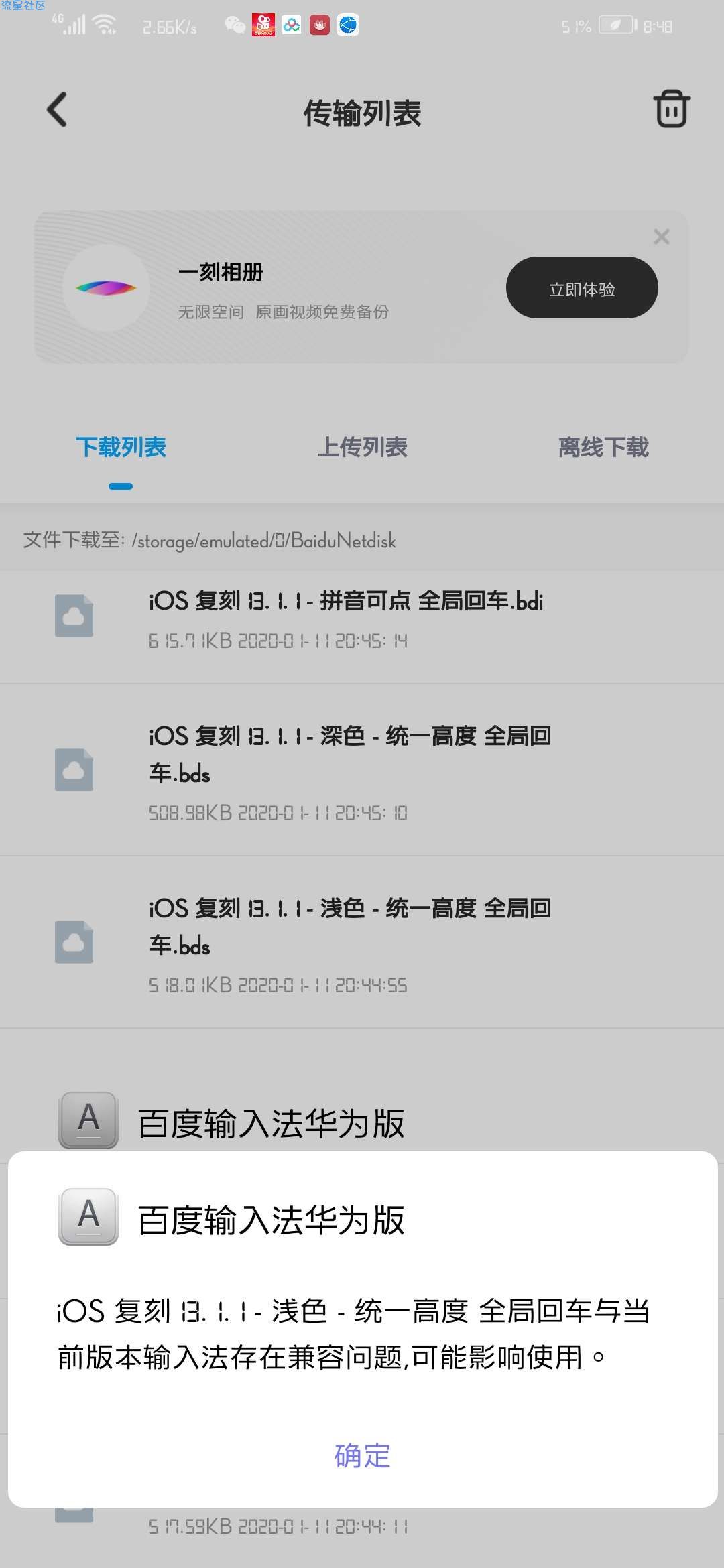Switch to 离线下载 tab
724x1568 pixels.
click(603, 448)
